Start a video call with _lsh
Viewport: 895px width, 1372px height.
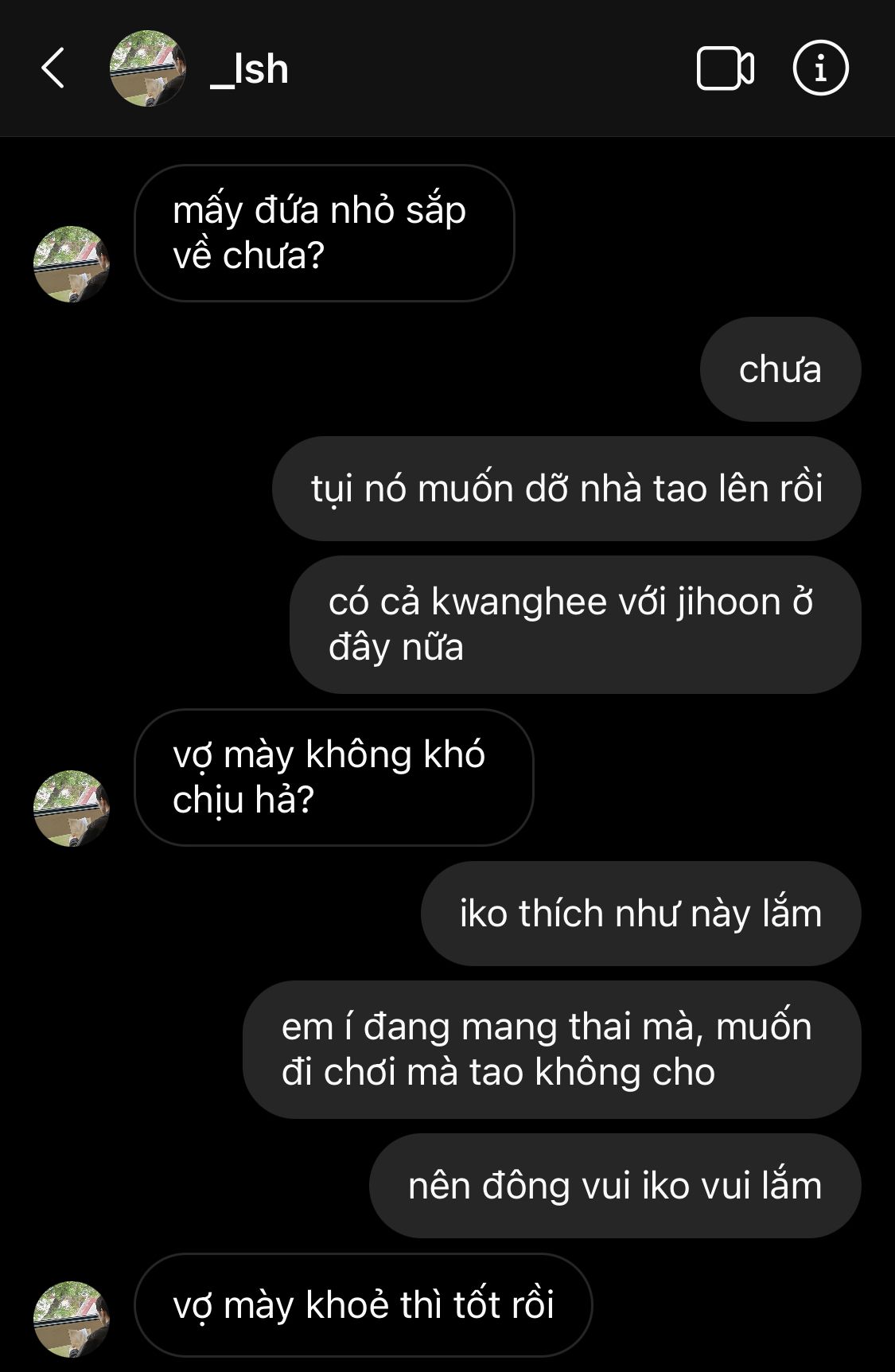[x=725, y=68]
